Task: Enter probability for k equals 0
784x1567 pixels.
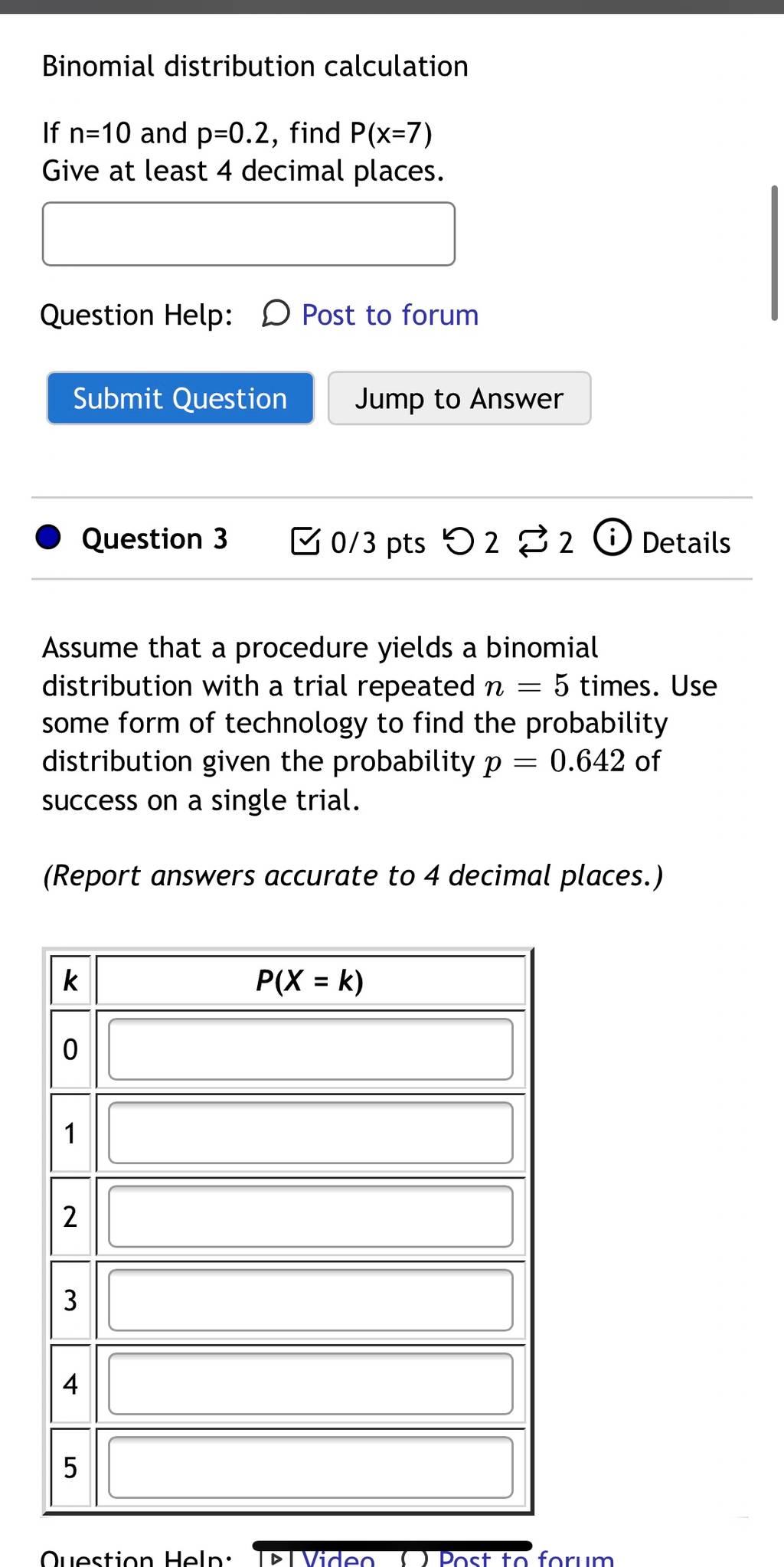Action: pyautogui.click(x=311, y=1049)
